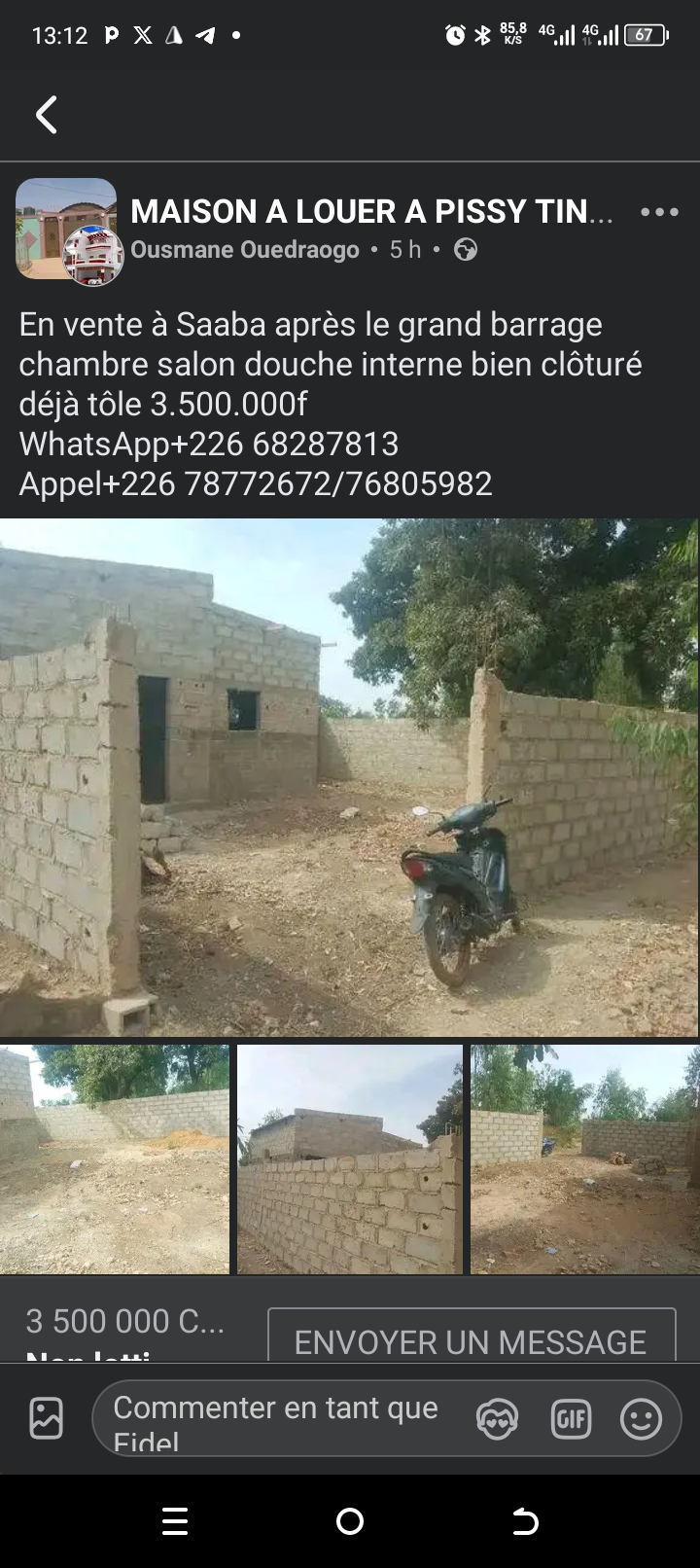The image size is (700, 1568).
Task: Go back using the top arrow
Action: click(x=46, y=115)
